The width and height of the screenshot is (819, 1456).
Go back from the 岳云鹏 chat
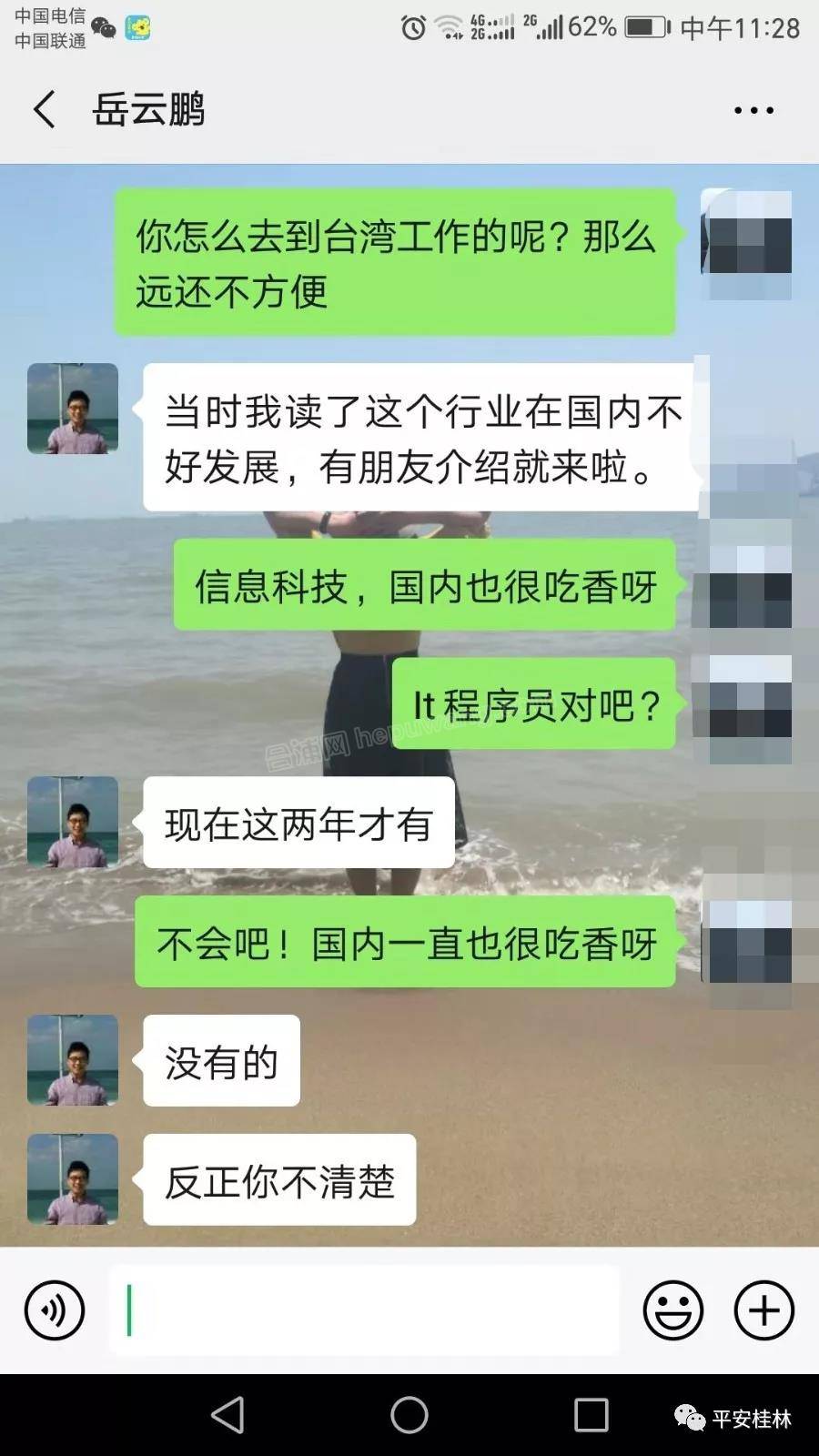coord(44,110)
